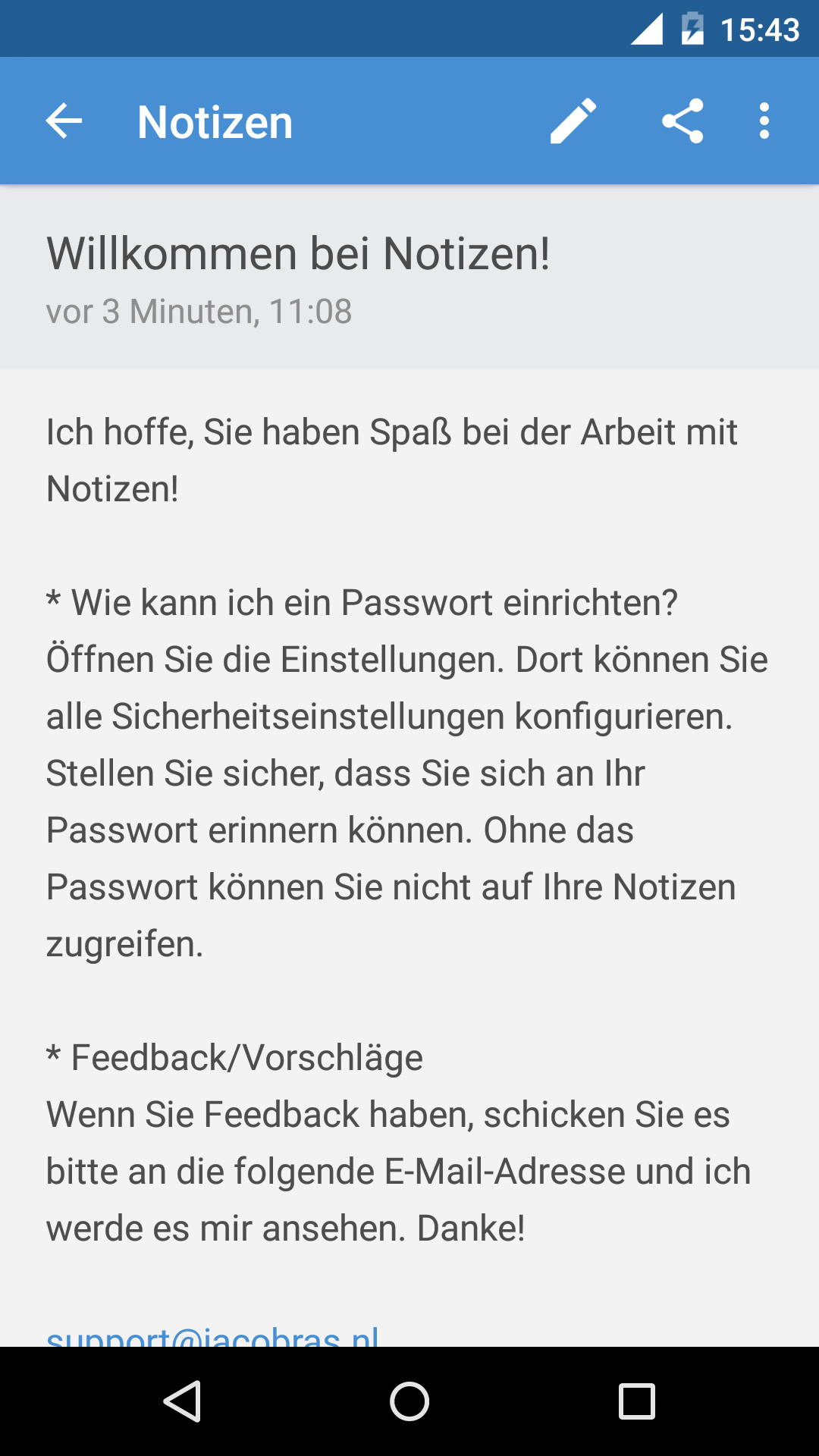Screen dimensions: 819x1456
Task: Go back using the arrow in the app bar
Action: coord(64,121)
